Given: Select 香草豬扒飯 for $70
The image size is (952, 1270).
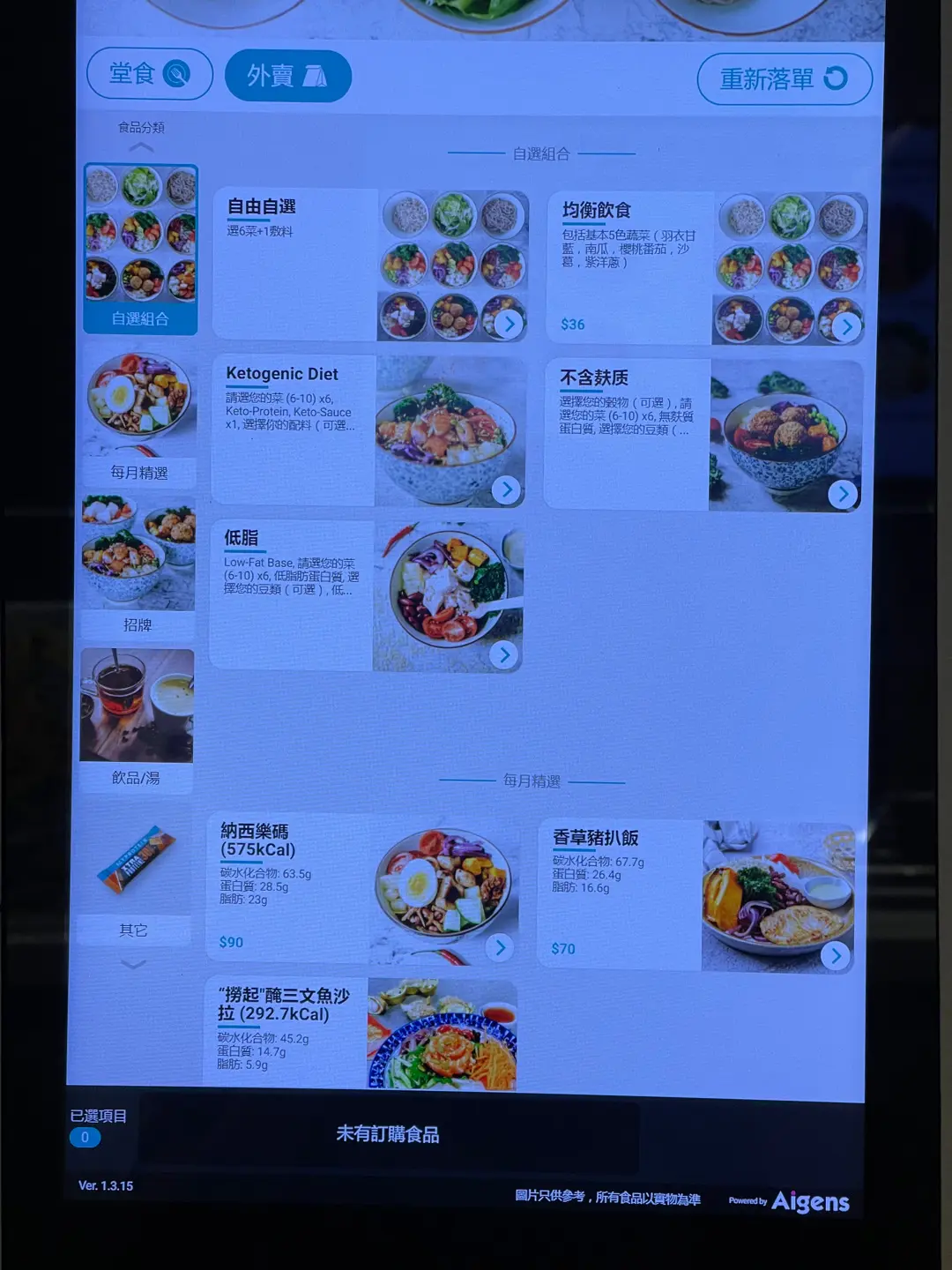Looking at the screenshot, I should 695,895.
